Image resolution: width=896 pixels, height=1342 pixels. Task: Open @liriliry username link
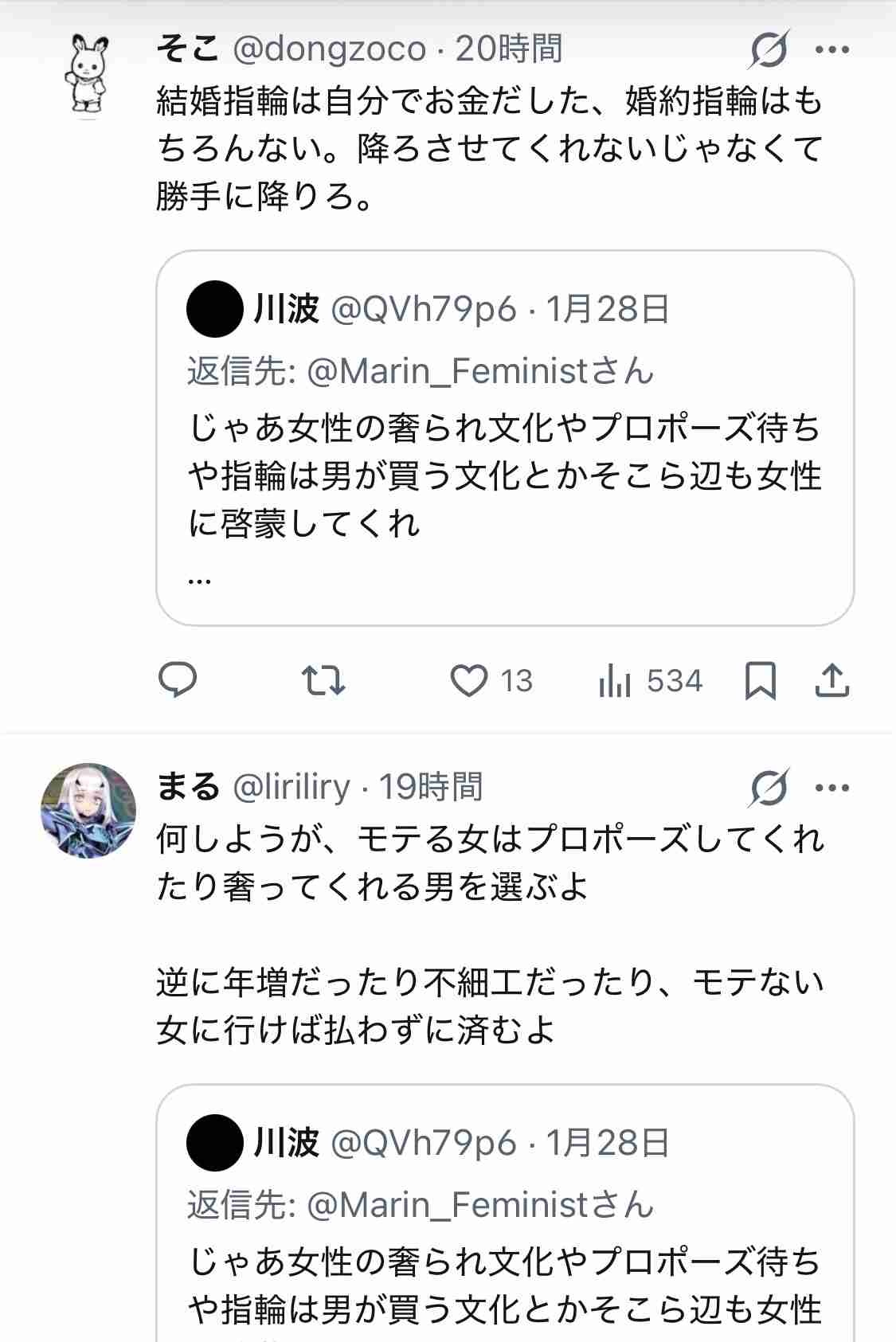click(x=291, y=788)
